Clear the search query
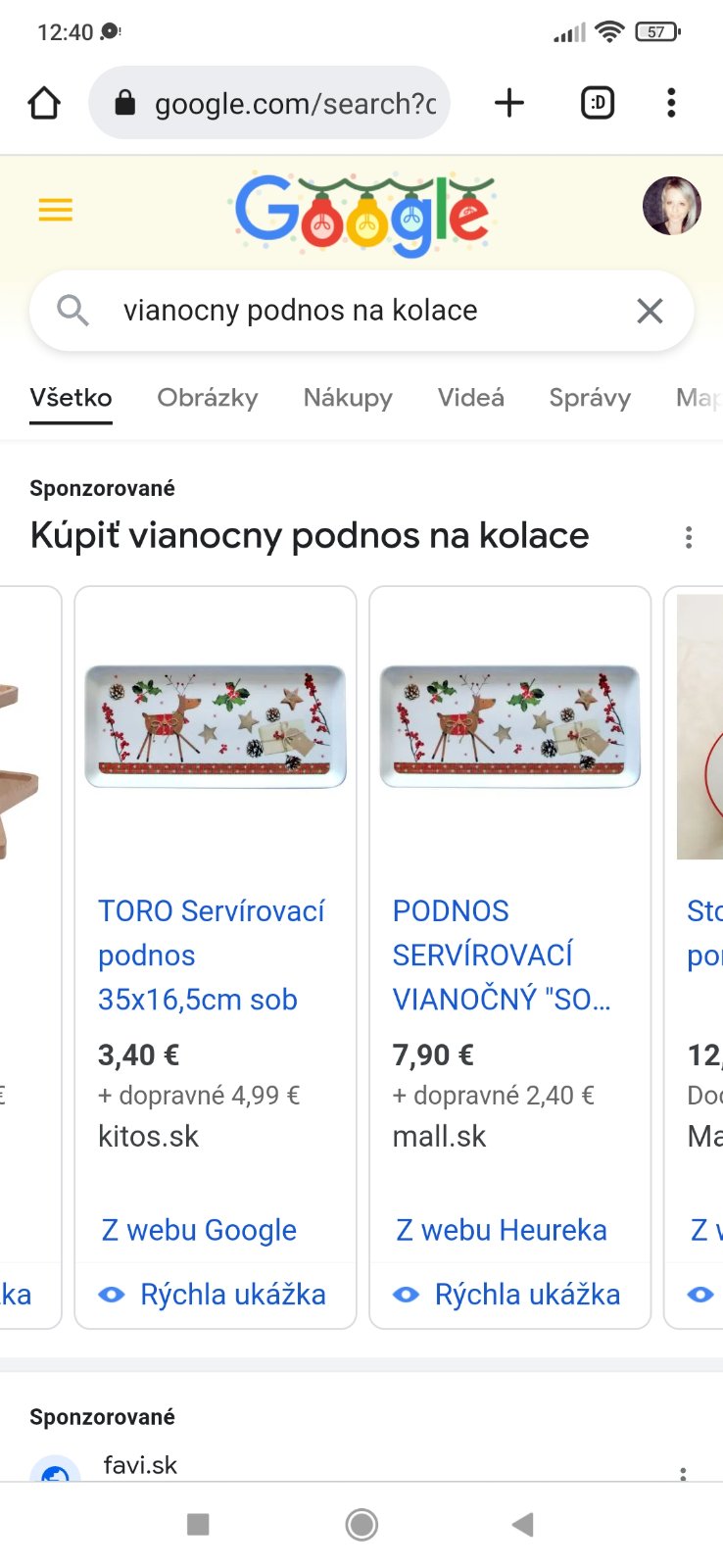The height and width of the screenshot is (1568, 723). 650,311
